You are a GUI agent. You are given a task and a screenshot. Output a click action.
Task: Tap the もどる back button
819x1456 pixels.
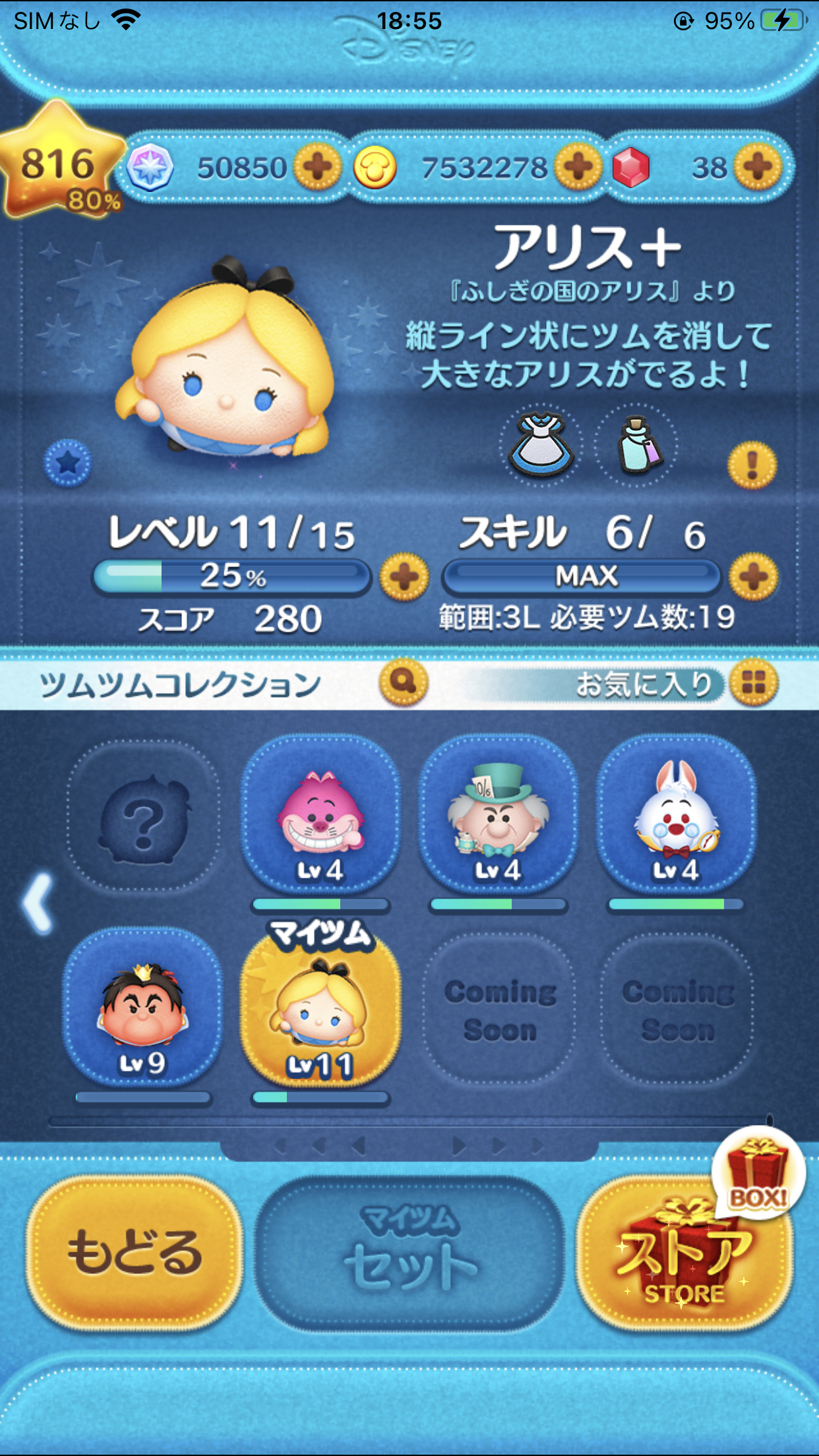click(135, 1253)
